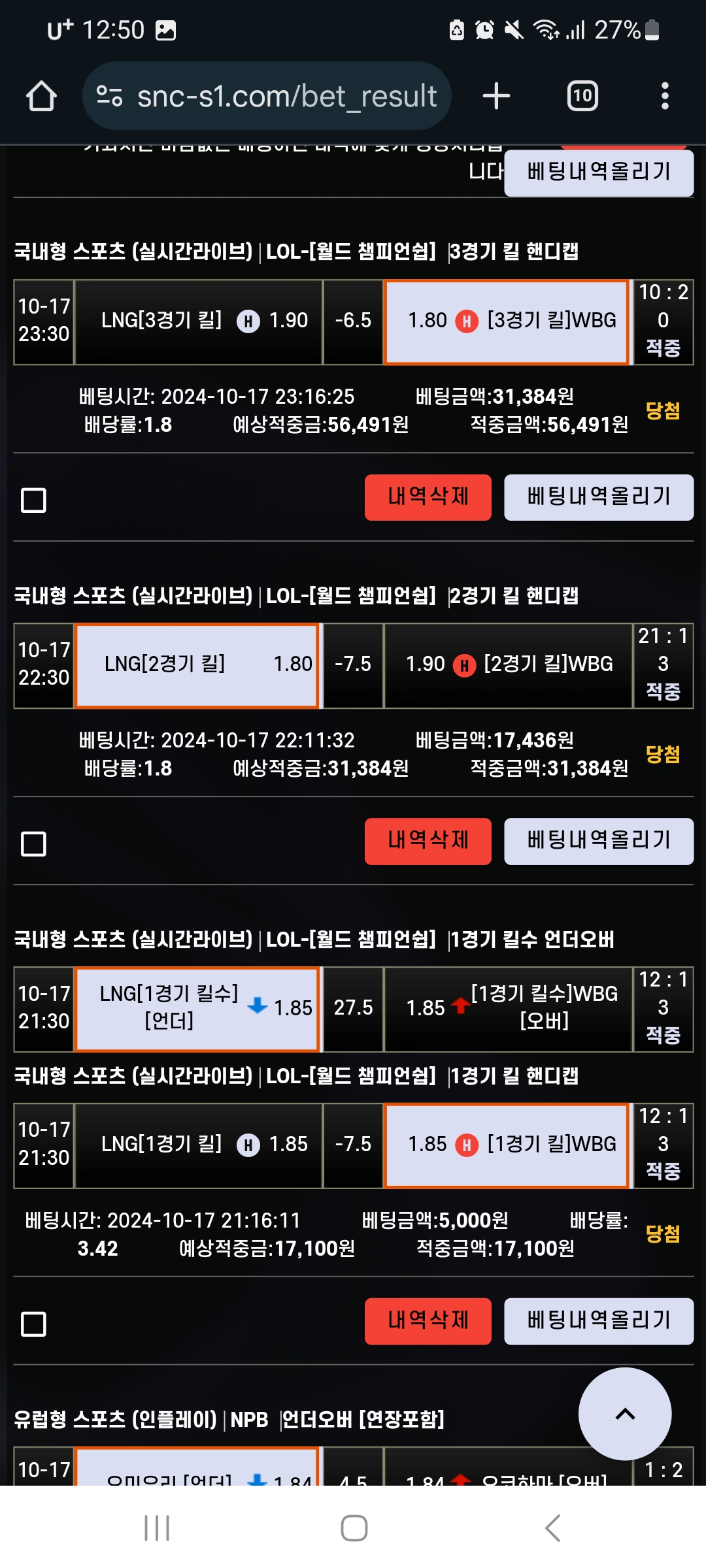The width and height of the screenshot is (706, 1568).
Task: Tap the partially hidden 베팅내역올리기 button at top
Action: (x=599, y=172)
